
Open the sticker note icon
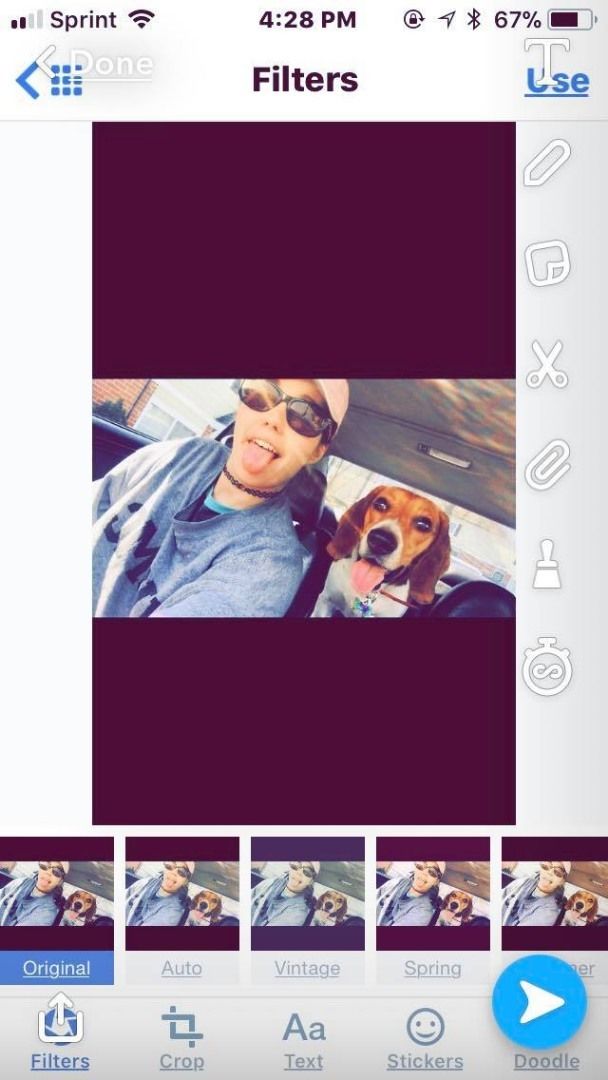point(547,262)
